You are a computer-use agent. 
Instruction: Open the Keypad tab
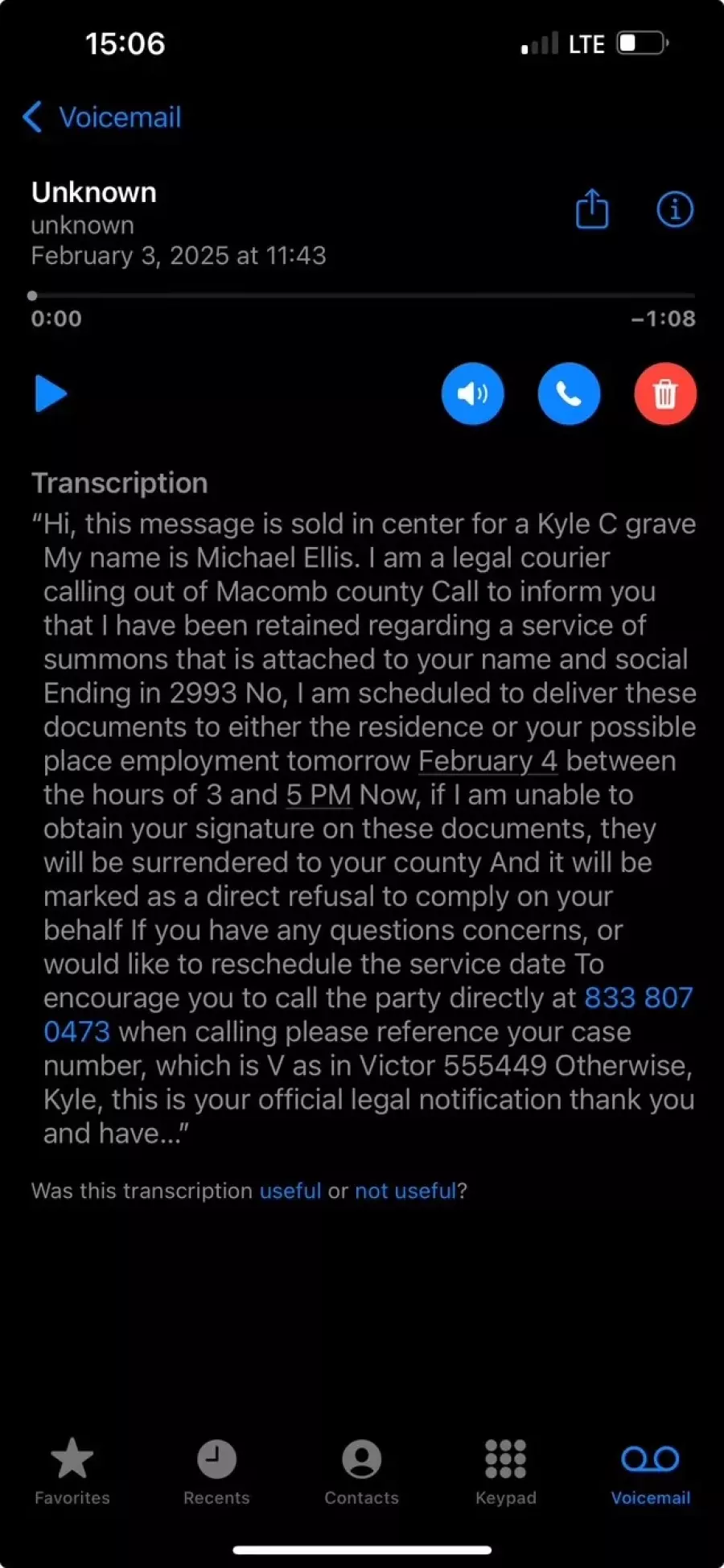[x=506, y=1471]
